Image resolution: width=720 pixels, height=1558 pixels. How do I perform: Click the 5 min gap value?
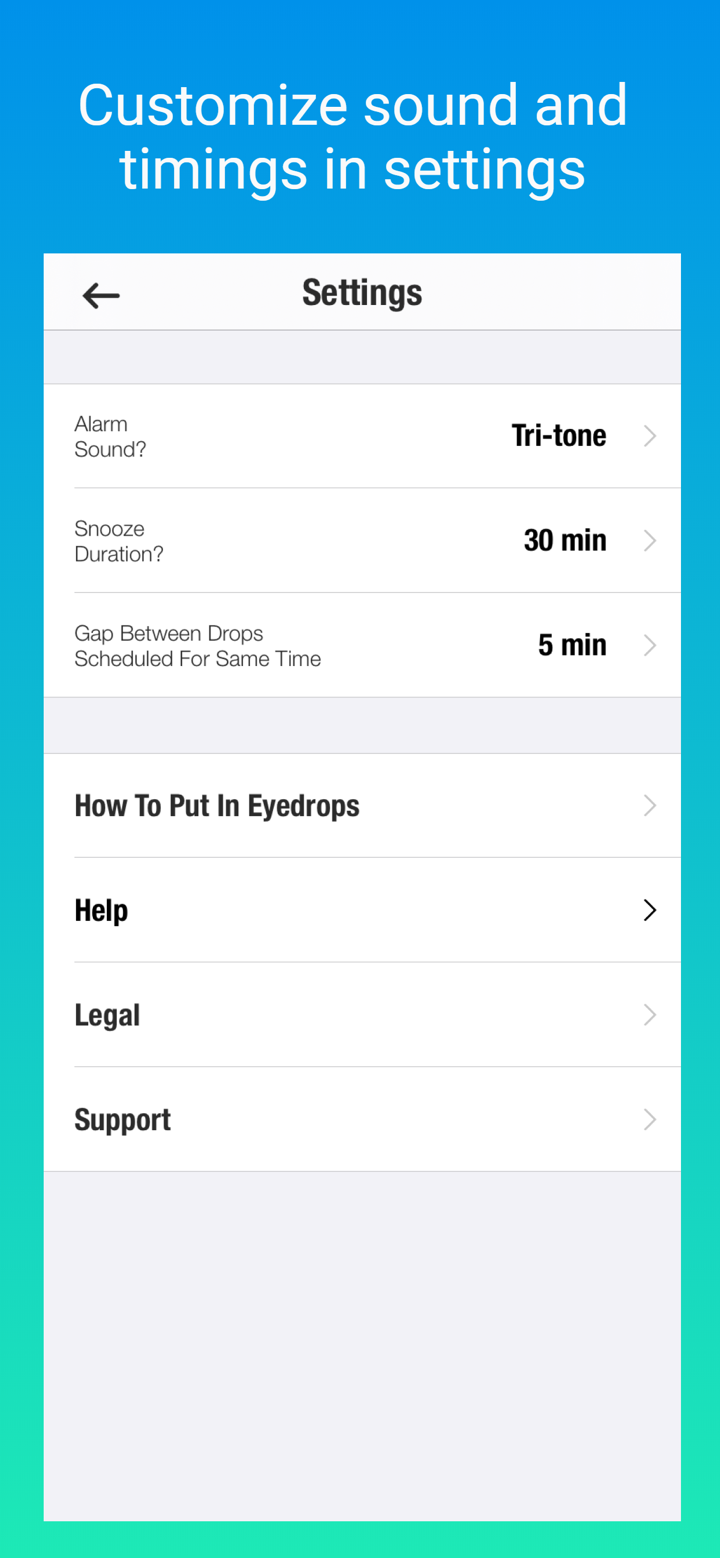click(x=572, y=645)
